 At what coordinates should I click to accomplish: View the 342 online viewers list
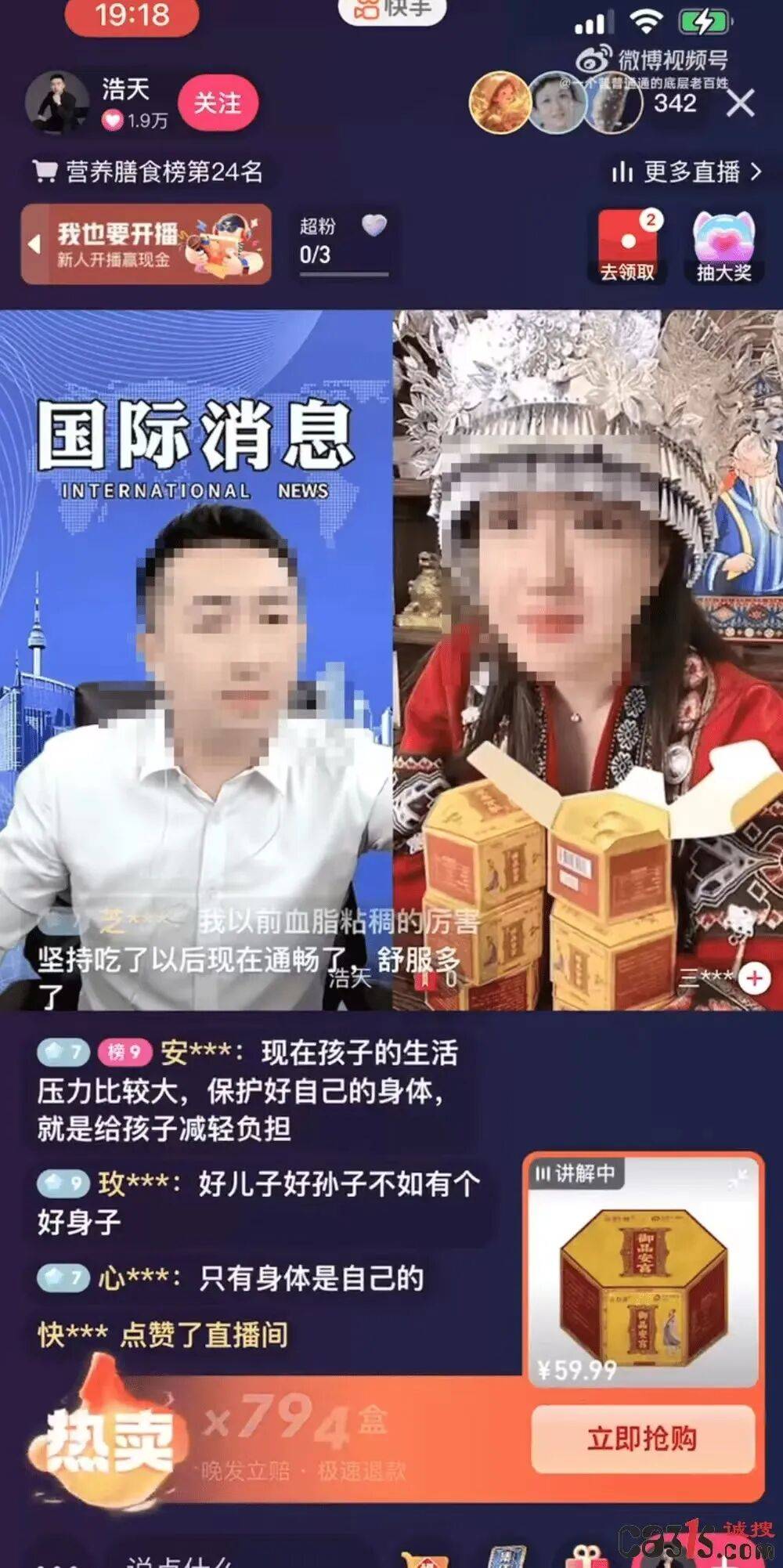tap(674, 103)
